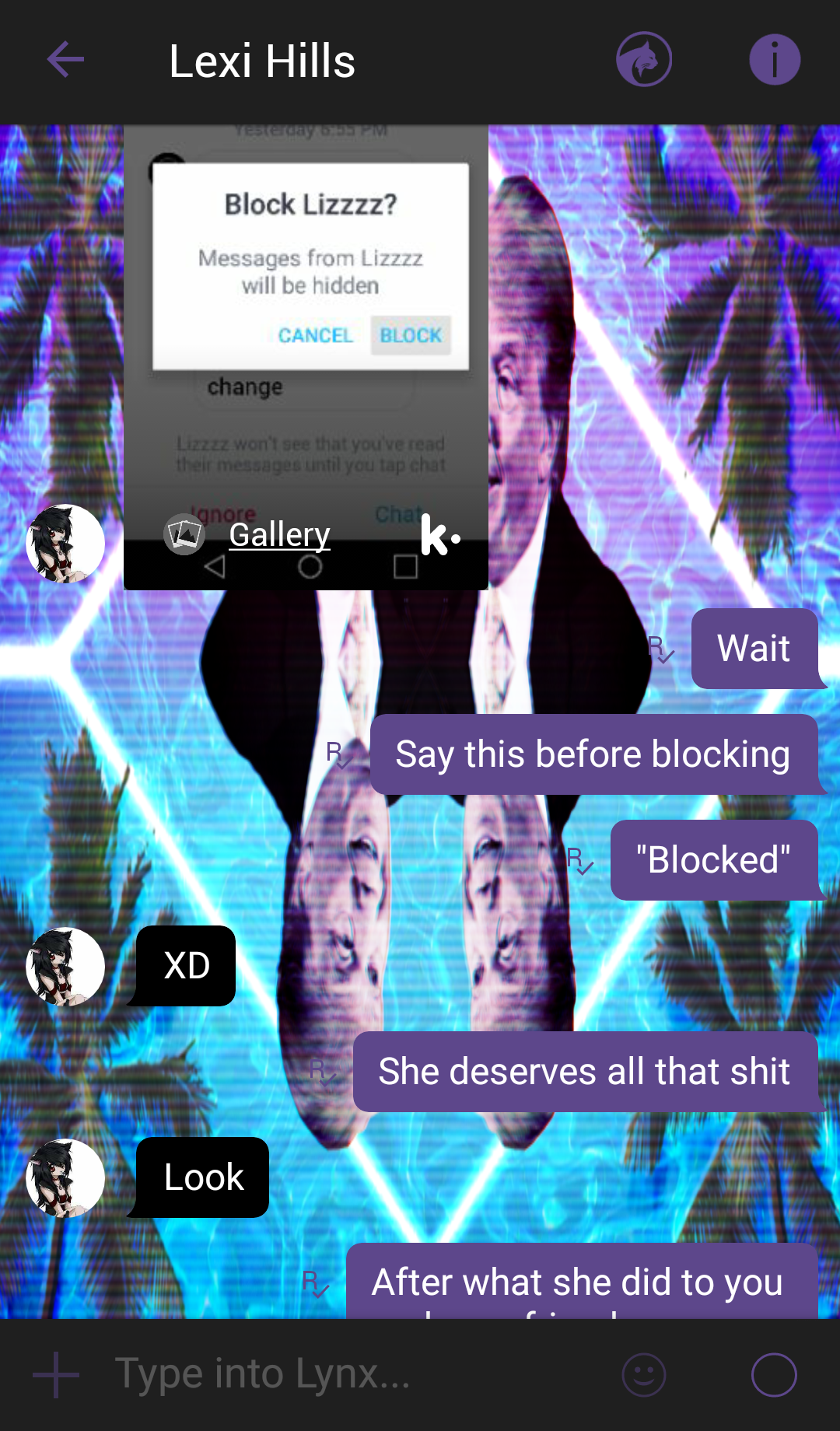
Task: Open the chat info icon
Action: coord(775,60)
